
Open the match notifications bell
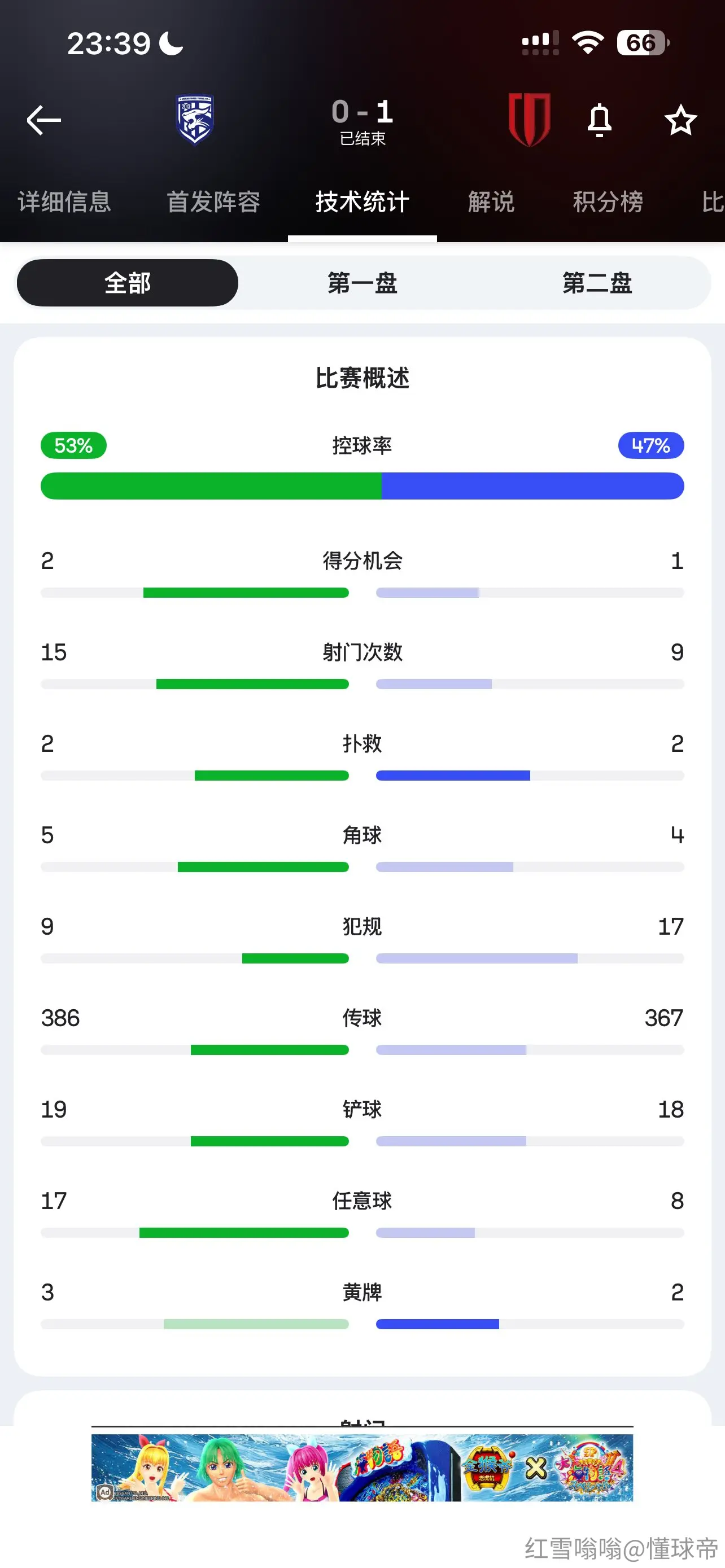coord(599,120)
